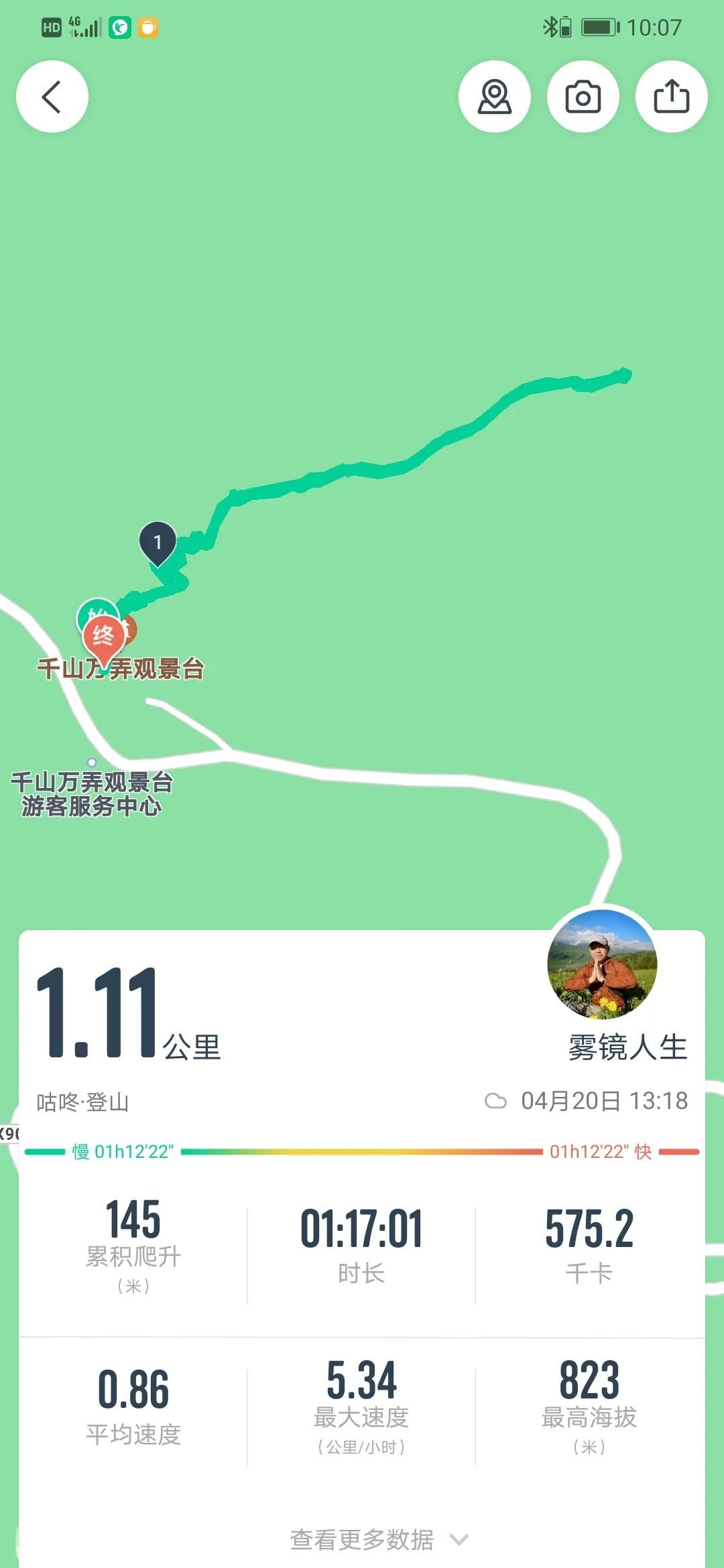Viewport: 724px width, 1568px height.
Task: Open the 雾镜人生 profile avatar
Action: [x=602, y=964]
